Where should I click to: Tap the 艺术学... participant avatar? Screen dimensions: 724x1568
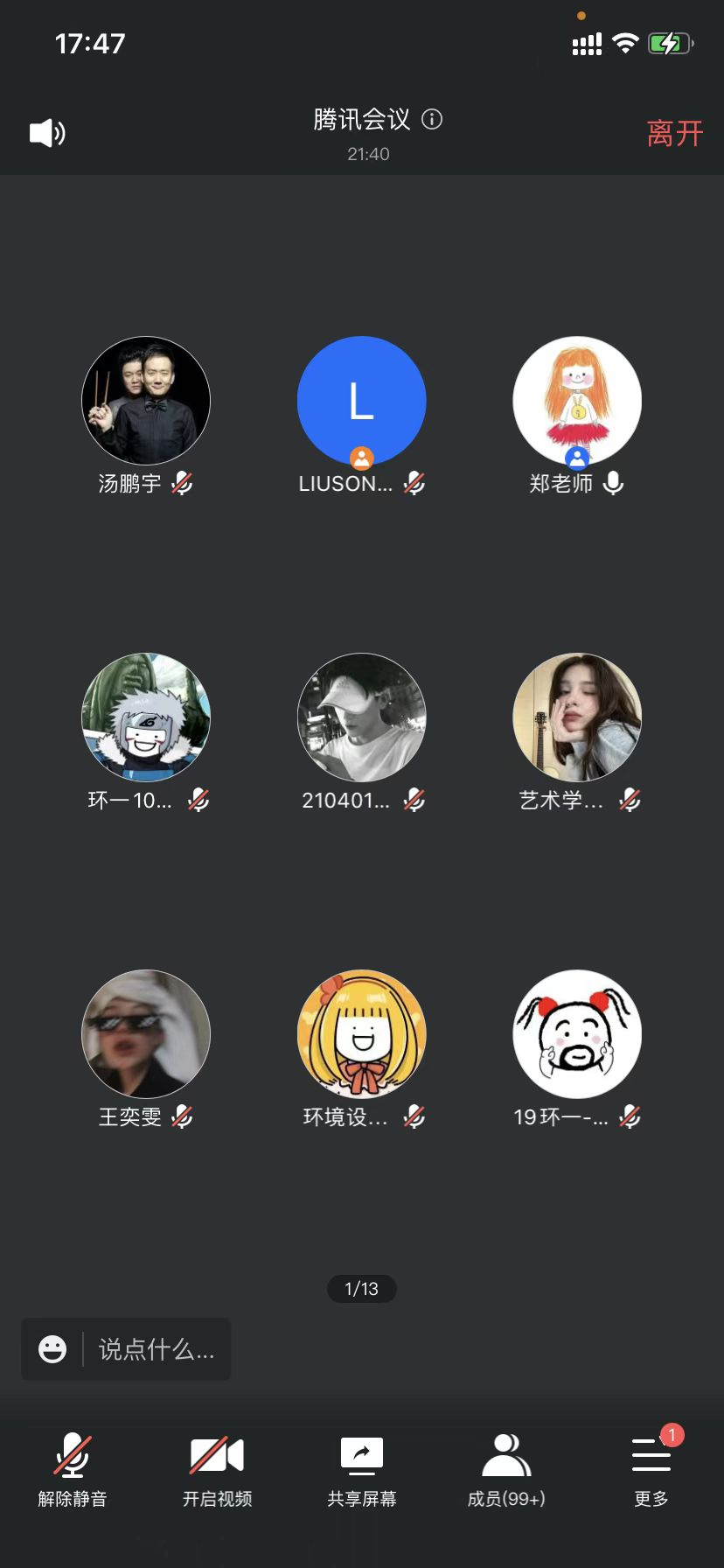(x=577, y=717)
